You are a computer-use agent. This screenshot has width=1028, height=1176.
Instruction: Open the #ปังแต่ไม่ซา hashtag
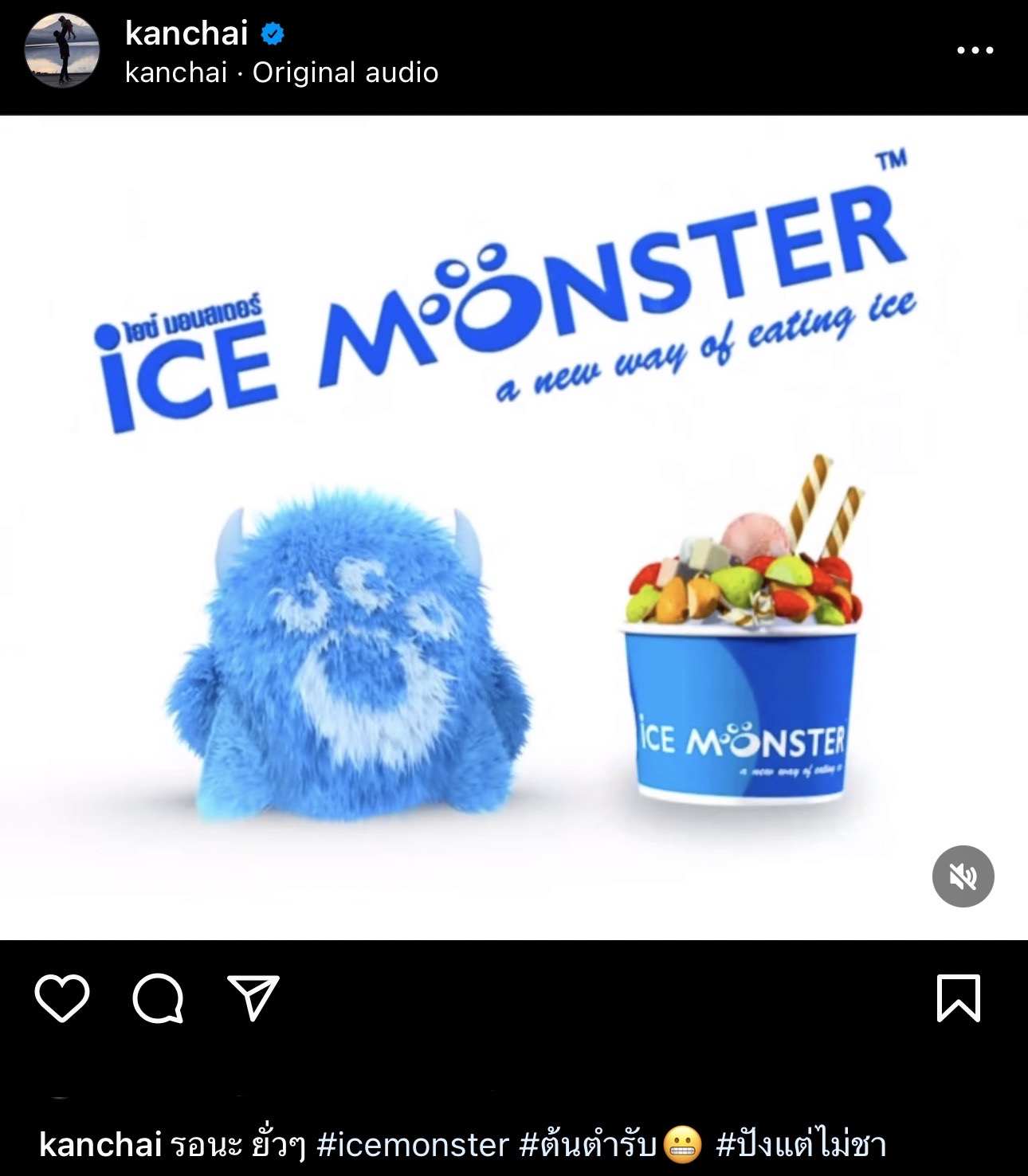pyautogui.click(x=800, y=1145)
